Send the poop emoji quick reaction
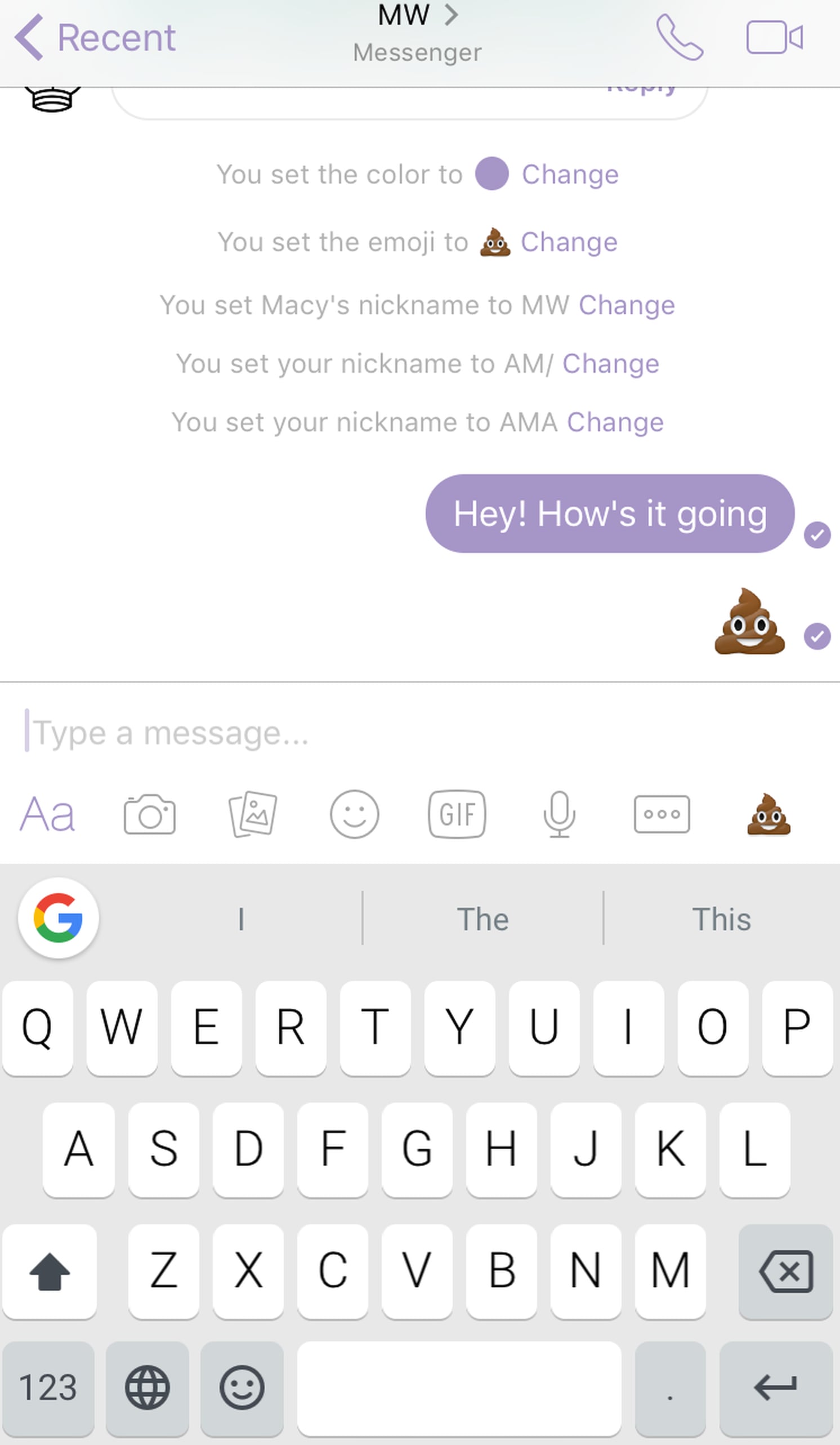 pyautogui.click(x=768, y=815)
